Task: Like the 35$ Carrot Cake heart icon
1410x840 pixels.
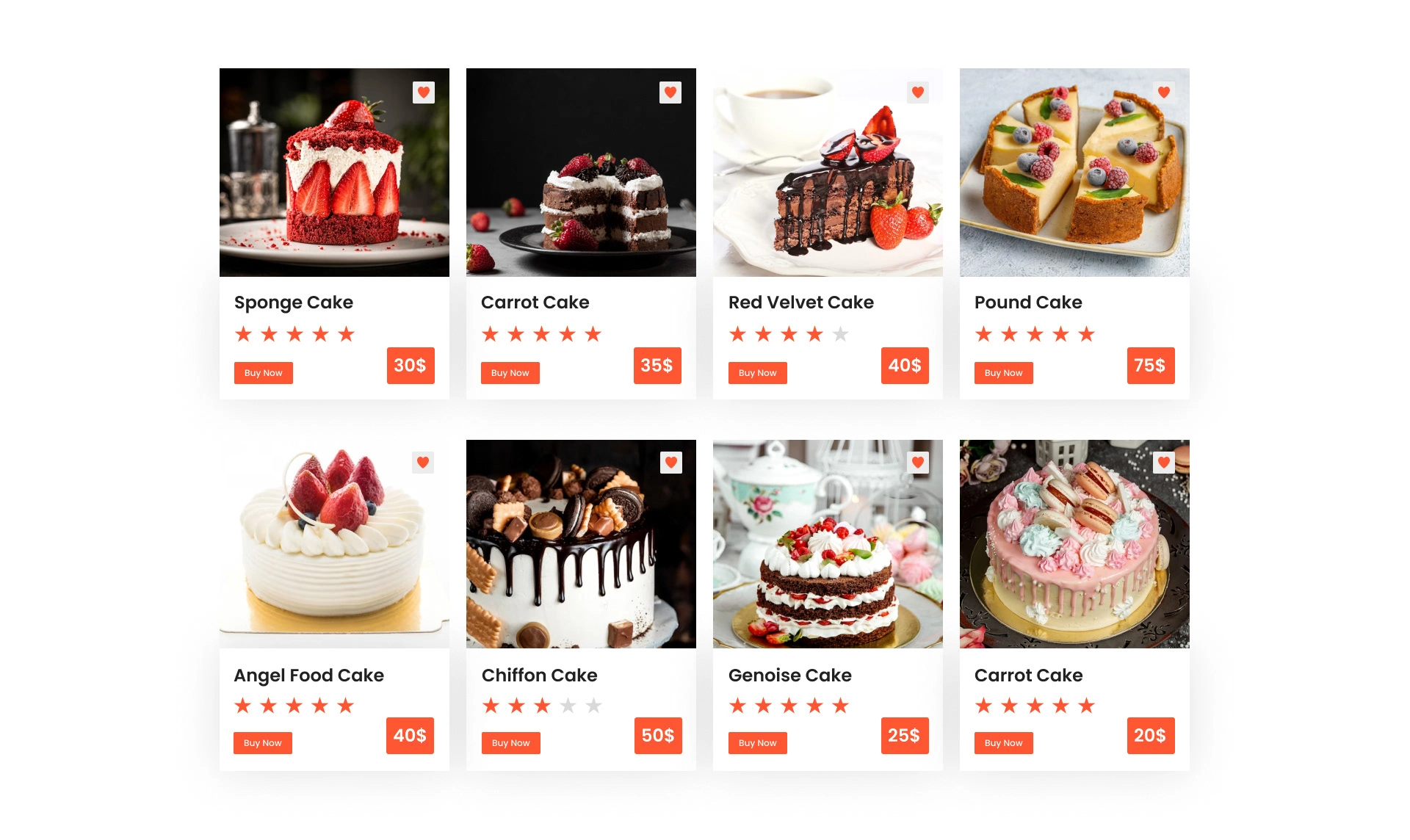Action: [x=670, y=93]
